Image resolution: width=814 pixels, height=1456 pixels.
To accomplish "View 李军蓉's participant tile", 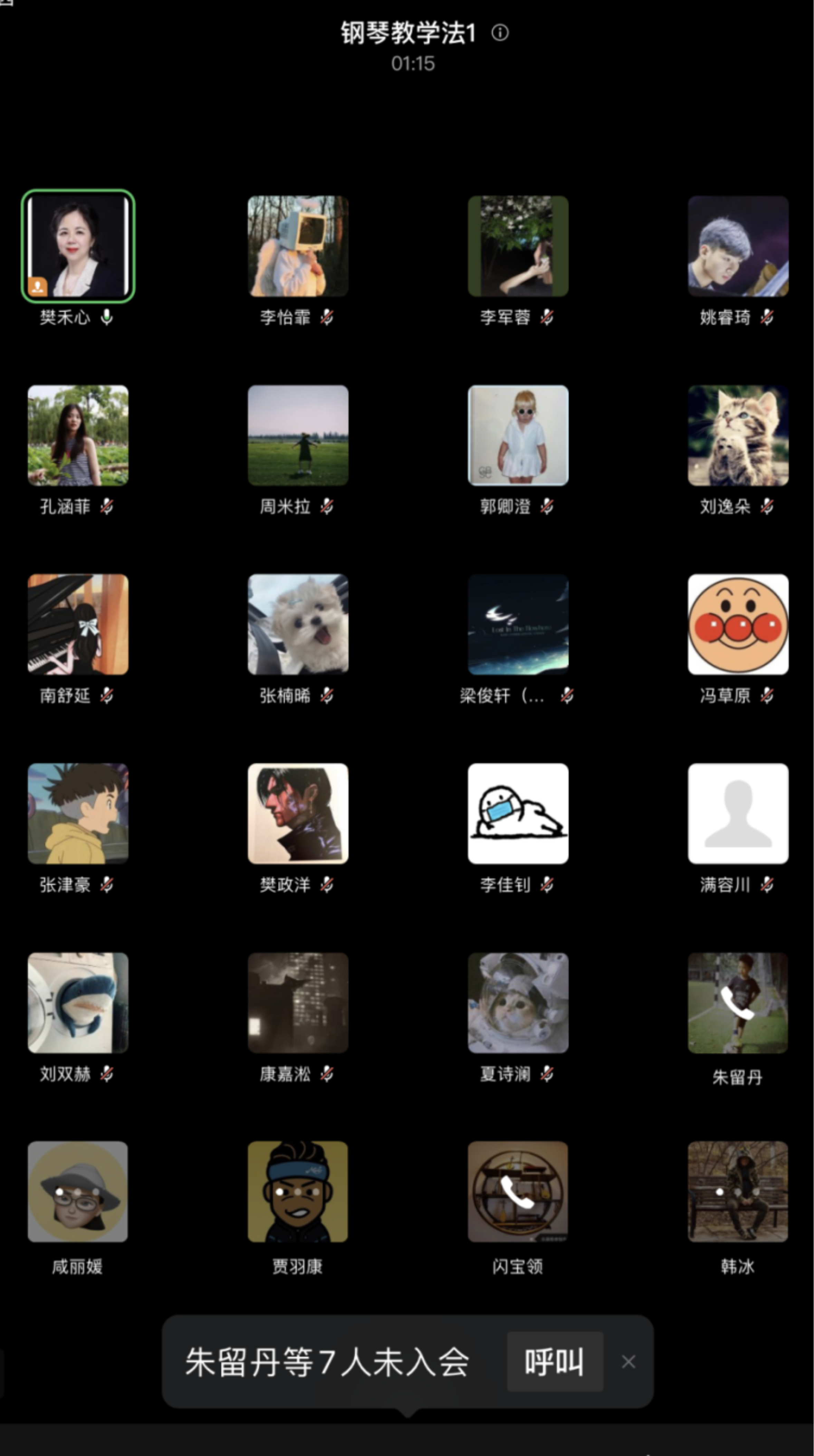I will click(518, 246).
